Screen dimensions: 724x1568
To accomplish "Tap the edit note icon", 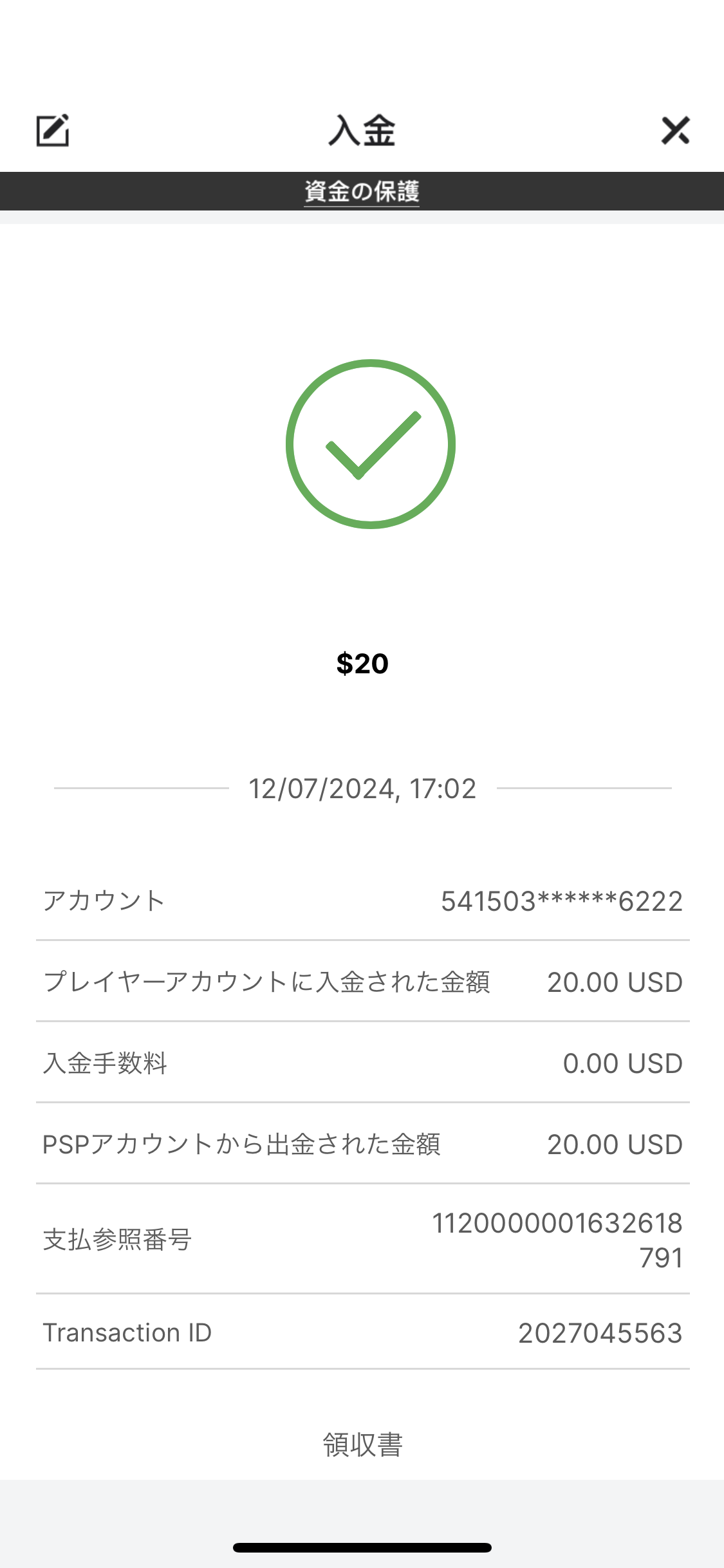I will tap(52, 131).
